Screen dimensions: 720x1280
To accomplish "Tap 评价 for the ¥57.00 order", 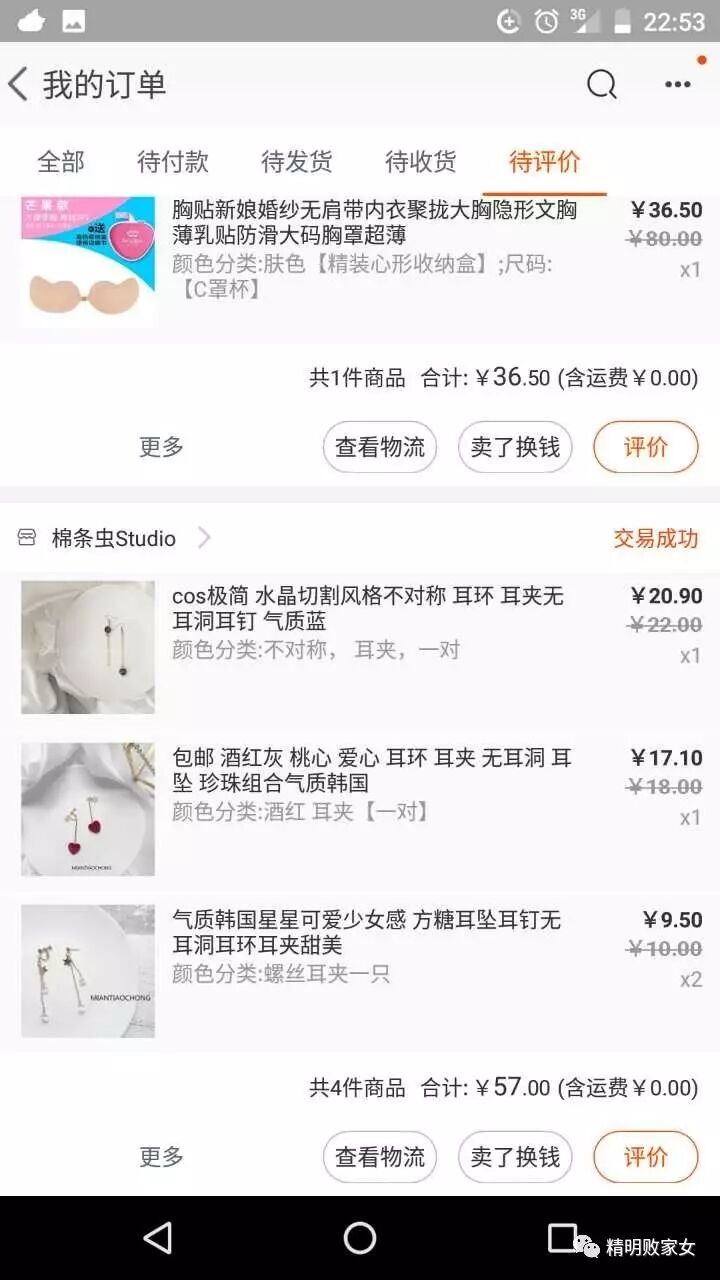I will pos(645,1157).
